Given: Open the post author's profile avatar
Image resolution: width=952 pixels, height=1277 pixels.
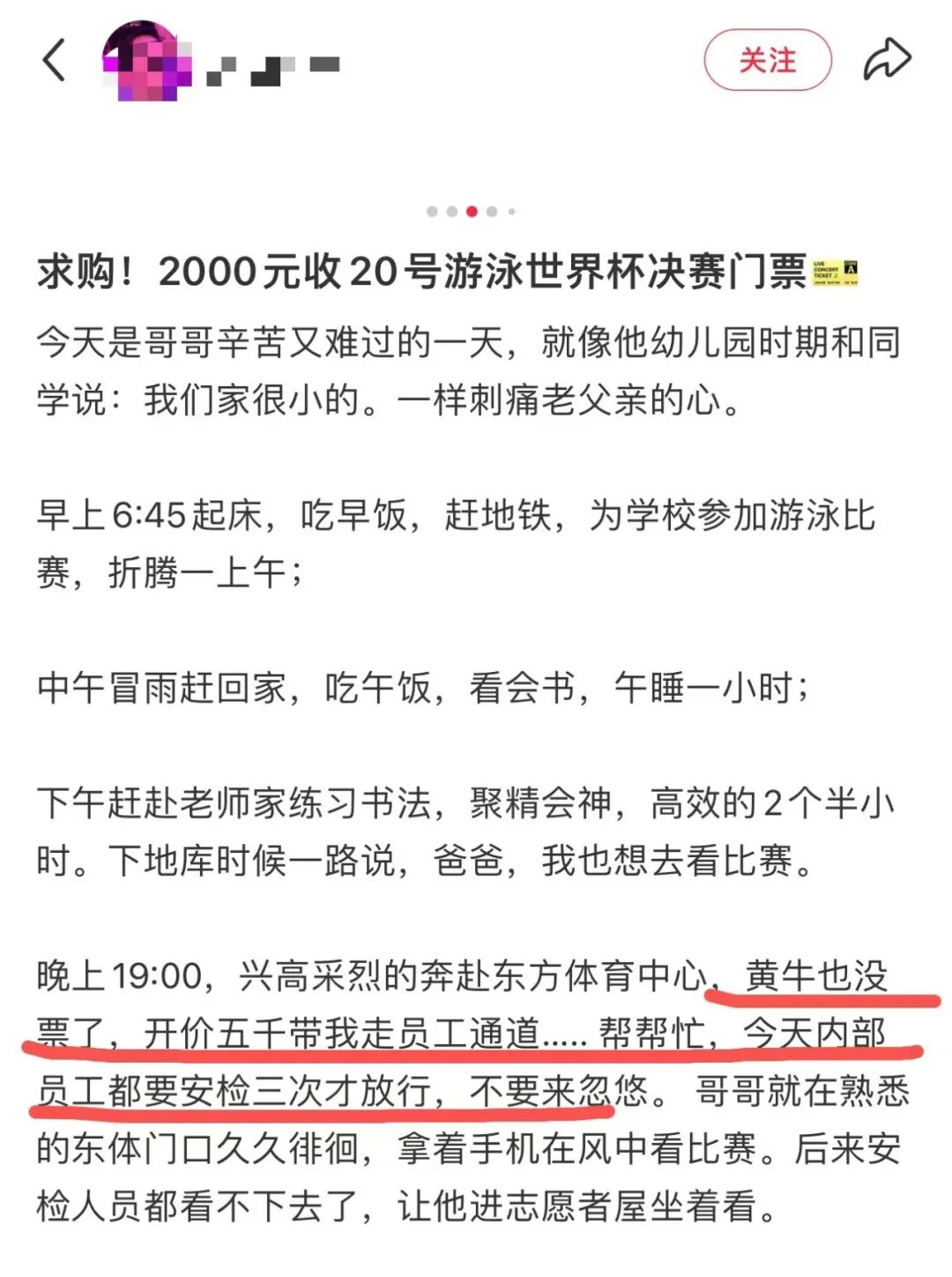Looking at the screenshot, I should click(146, 61).
